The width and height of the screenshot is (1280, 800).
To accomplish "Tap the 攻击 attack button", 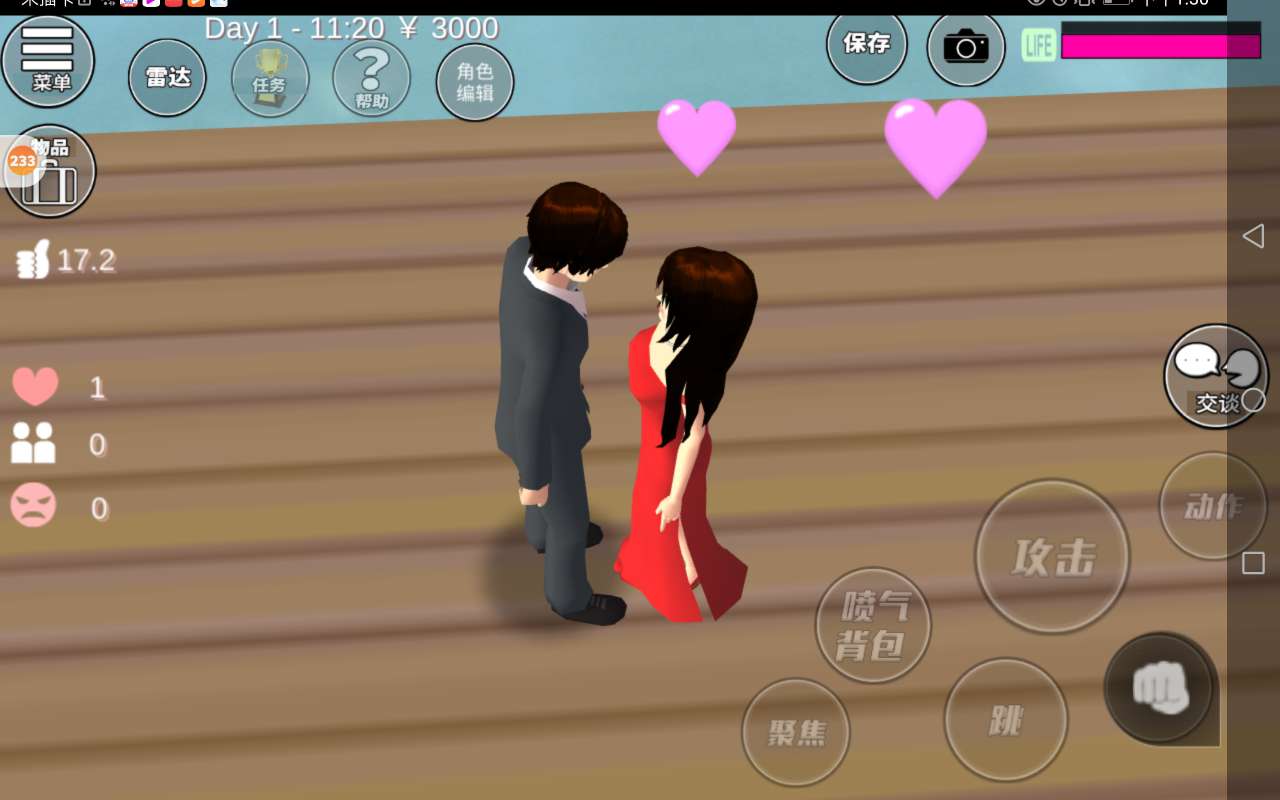I will [x=1052, y=556].
